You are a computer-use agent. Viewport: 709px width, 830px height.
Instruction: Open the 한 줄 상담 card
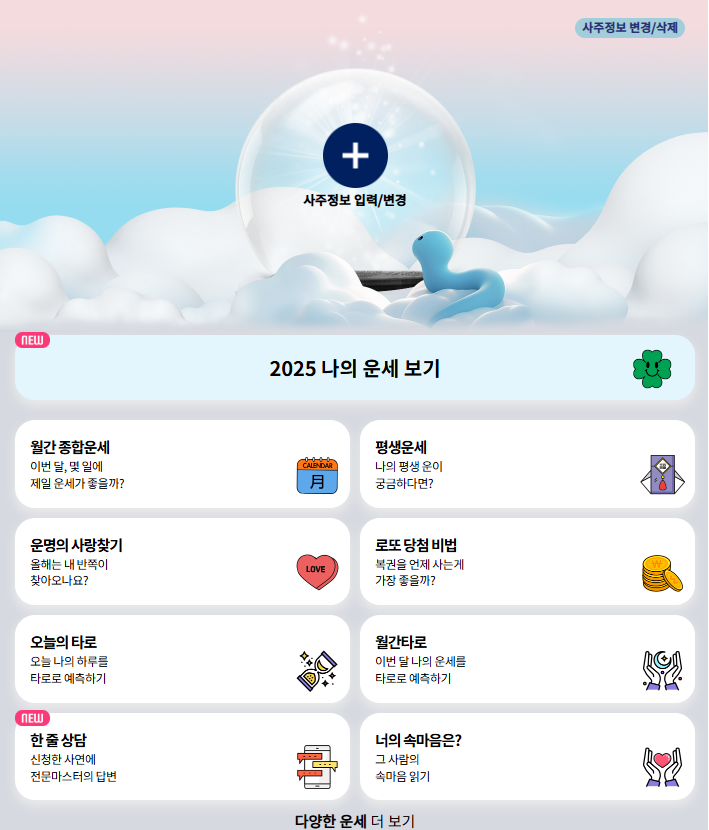(182, 757)
